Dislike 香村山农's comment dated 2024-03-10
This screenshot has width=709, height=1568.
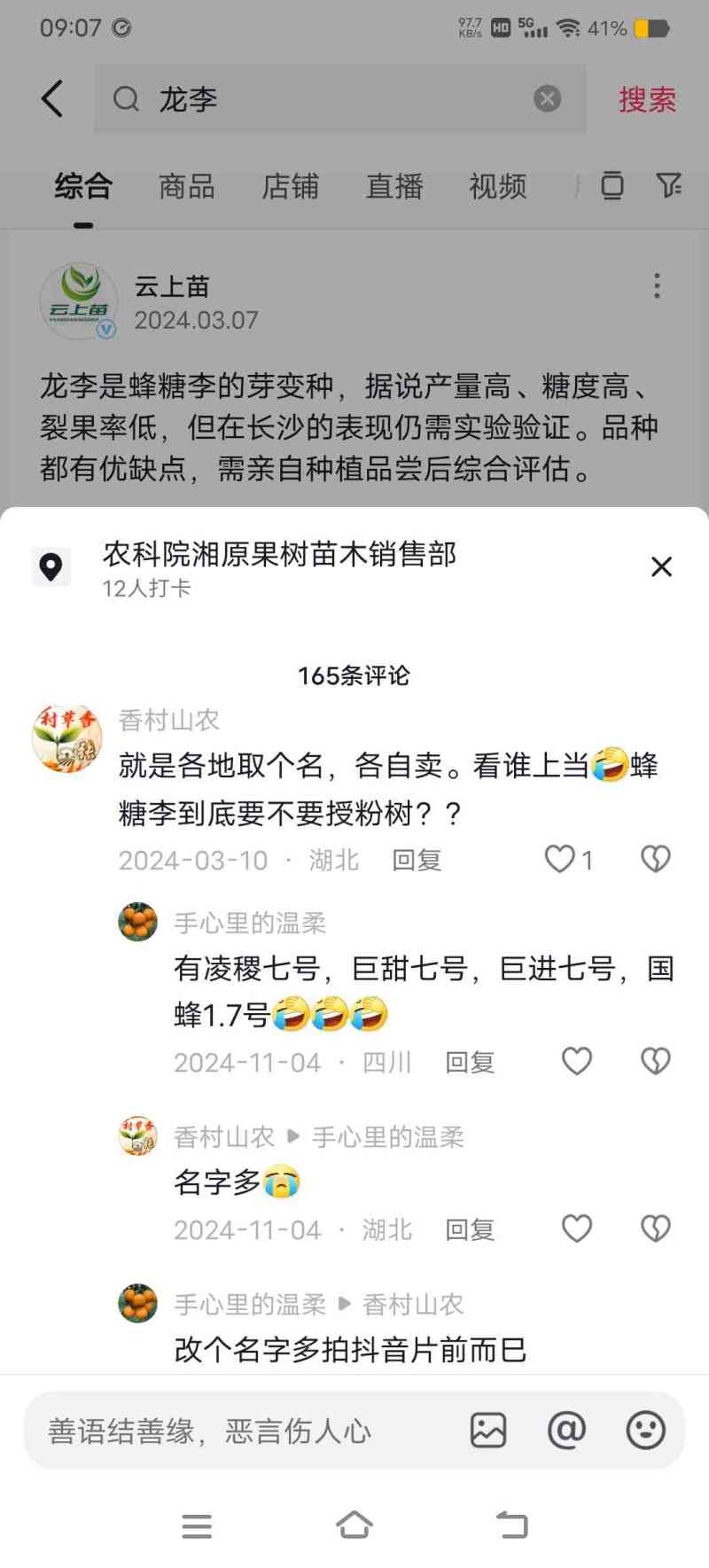(655, 859)
